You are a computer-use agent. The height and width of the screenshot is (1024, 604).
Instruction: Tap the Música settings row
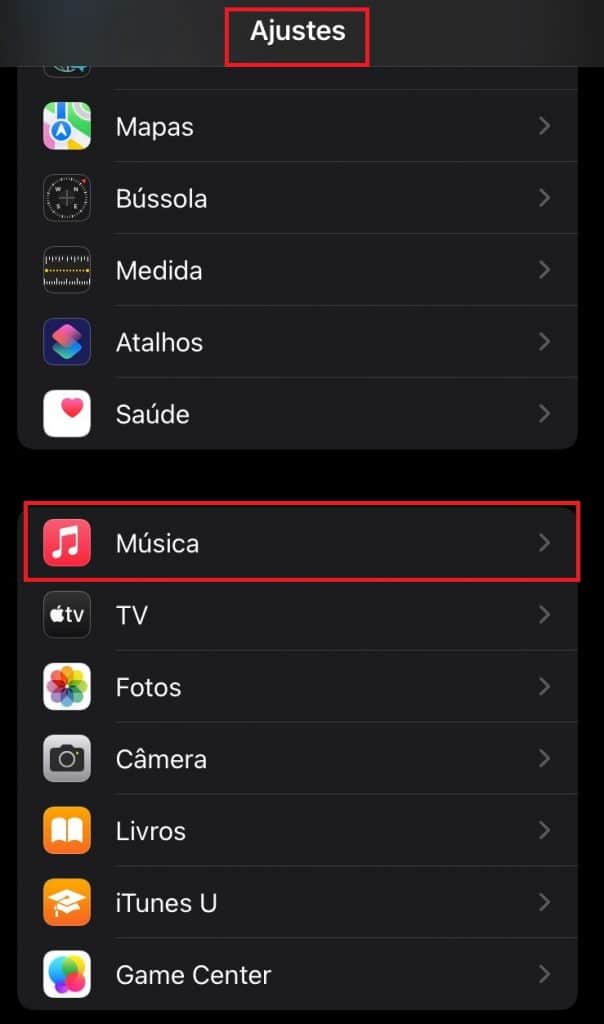click(x=298, y=543)
